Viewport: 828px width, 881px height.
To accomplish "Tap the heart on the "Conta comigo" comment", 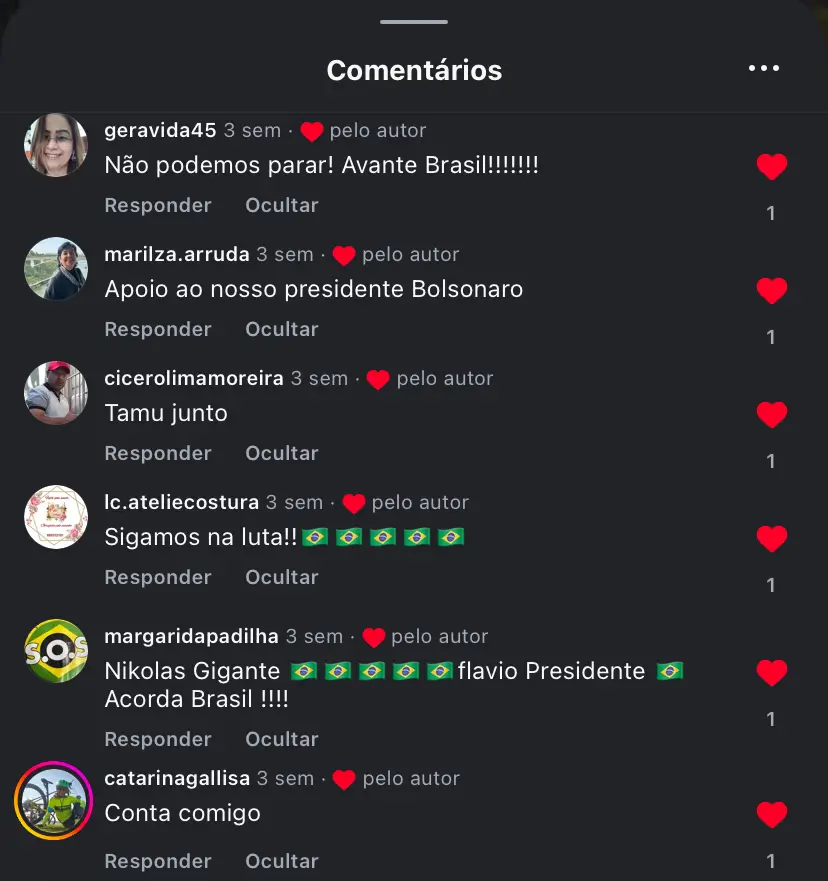I will tap(771, 815).
